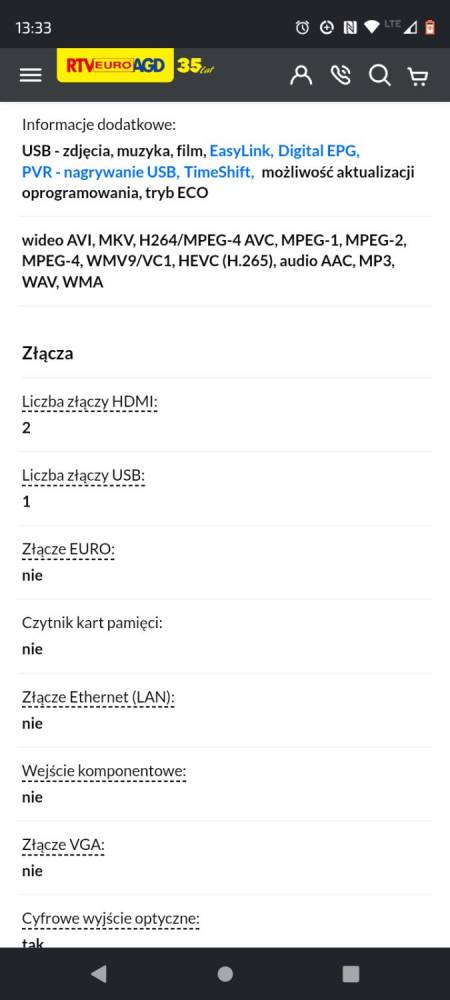Screen dimensions: 450x1000
Task: Open the hamburger menu
Action: point(31,75)
